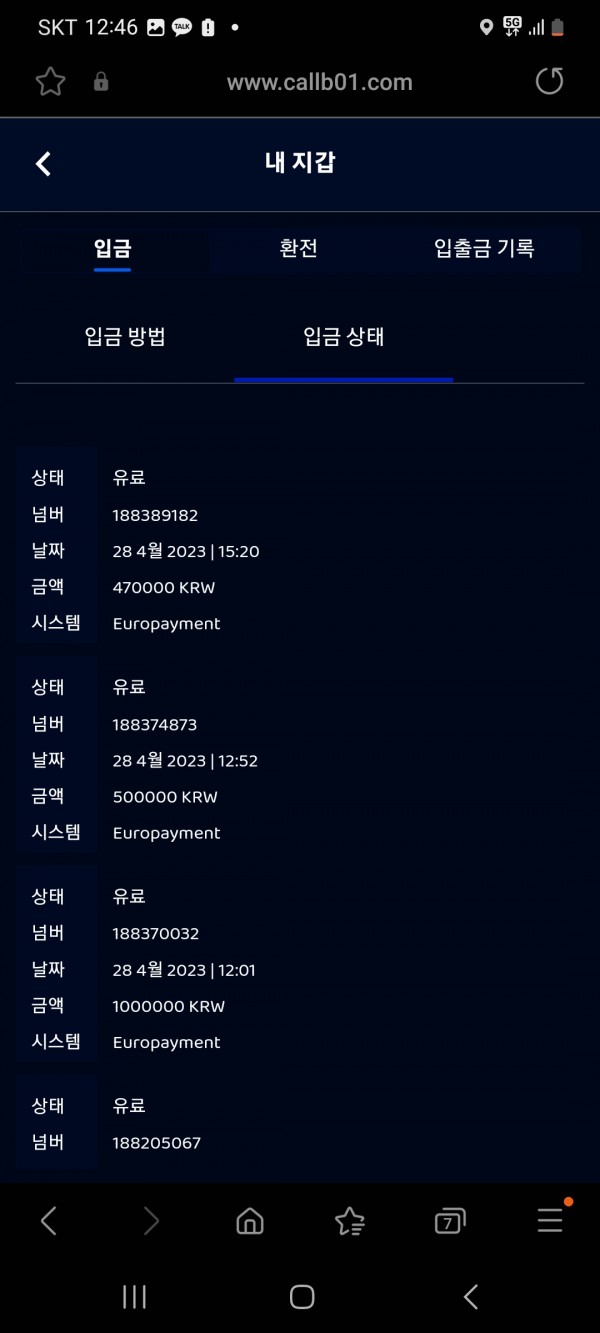This screenshot has height=1333, width=600.
Task: Open the browser hamburger menu
Action: coord(550,1220)
